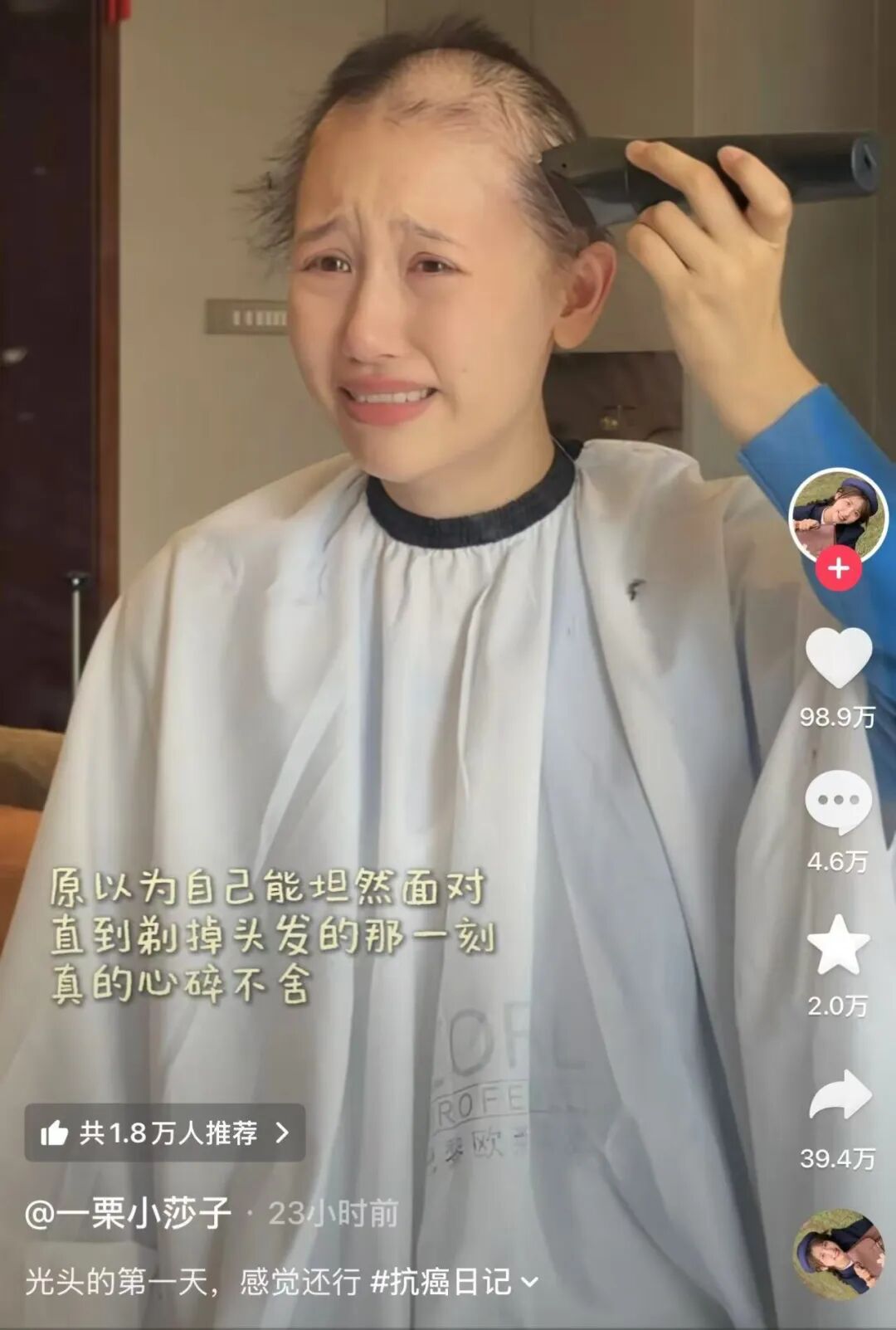Visit the @一栗小莎子 username link
This screenshot has width=896, height=1330.
(128, 1214)
